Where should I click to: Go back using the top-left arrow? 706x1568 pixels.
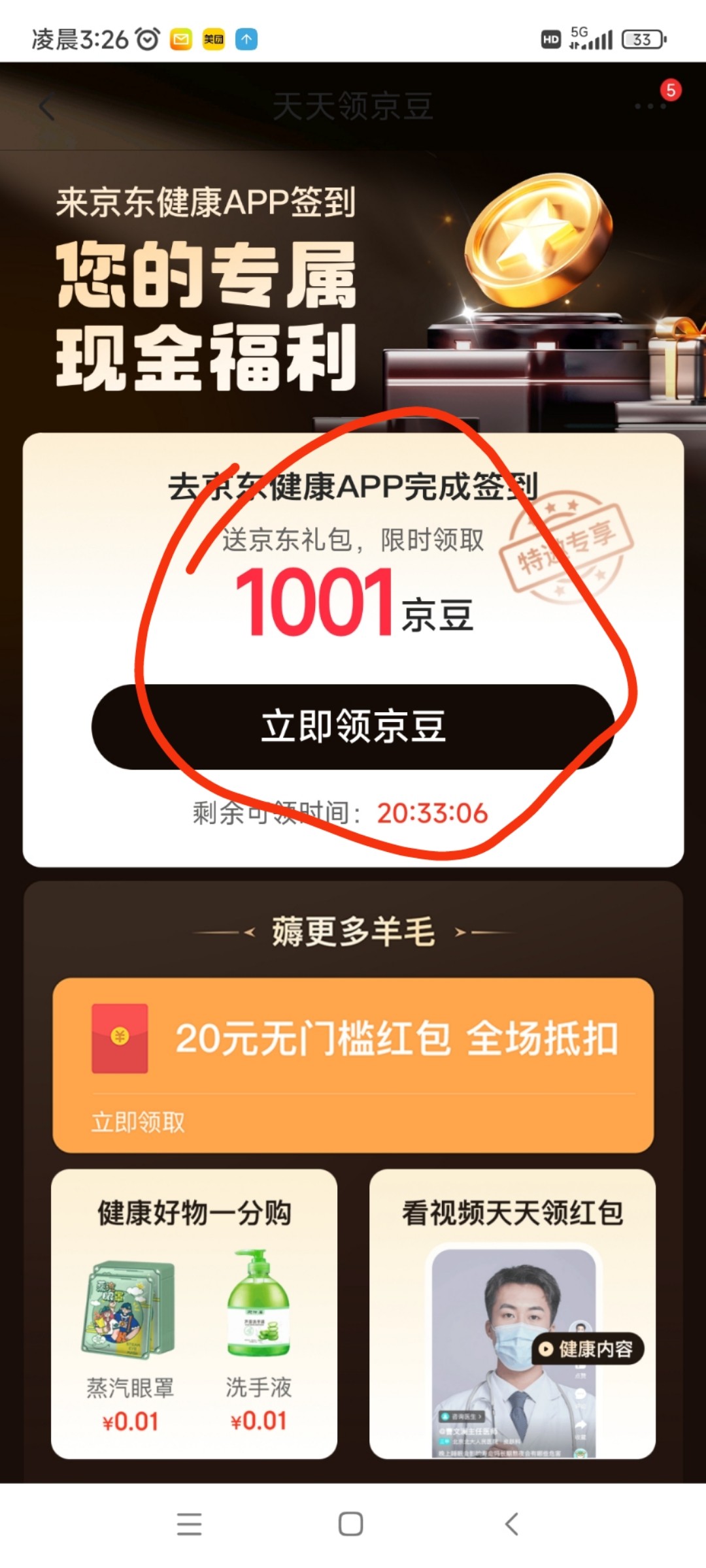click(x=46, y=107)
